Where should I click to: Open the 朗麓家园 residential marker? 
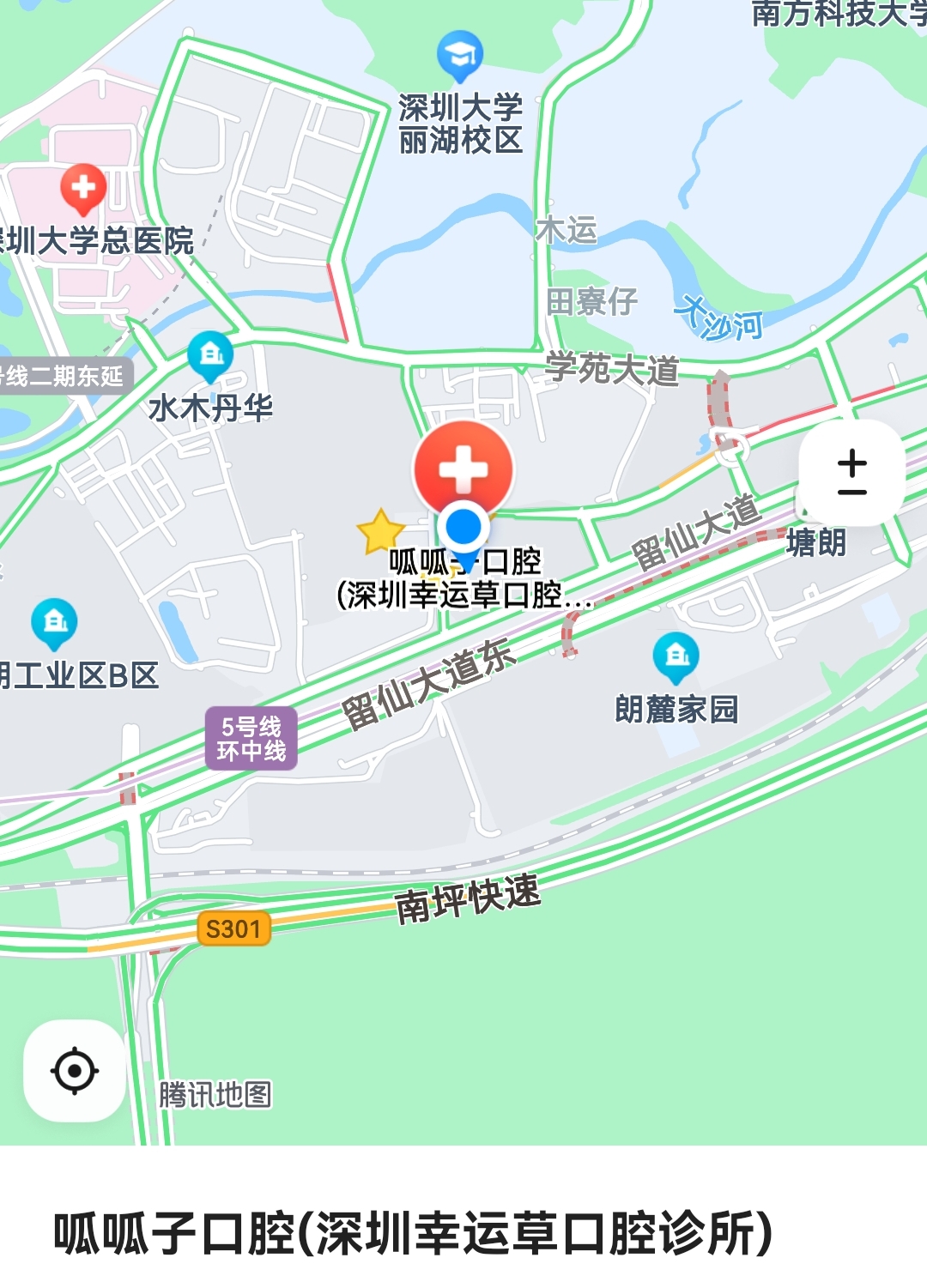(x=676, y=656)
